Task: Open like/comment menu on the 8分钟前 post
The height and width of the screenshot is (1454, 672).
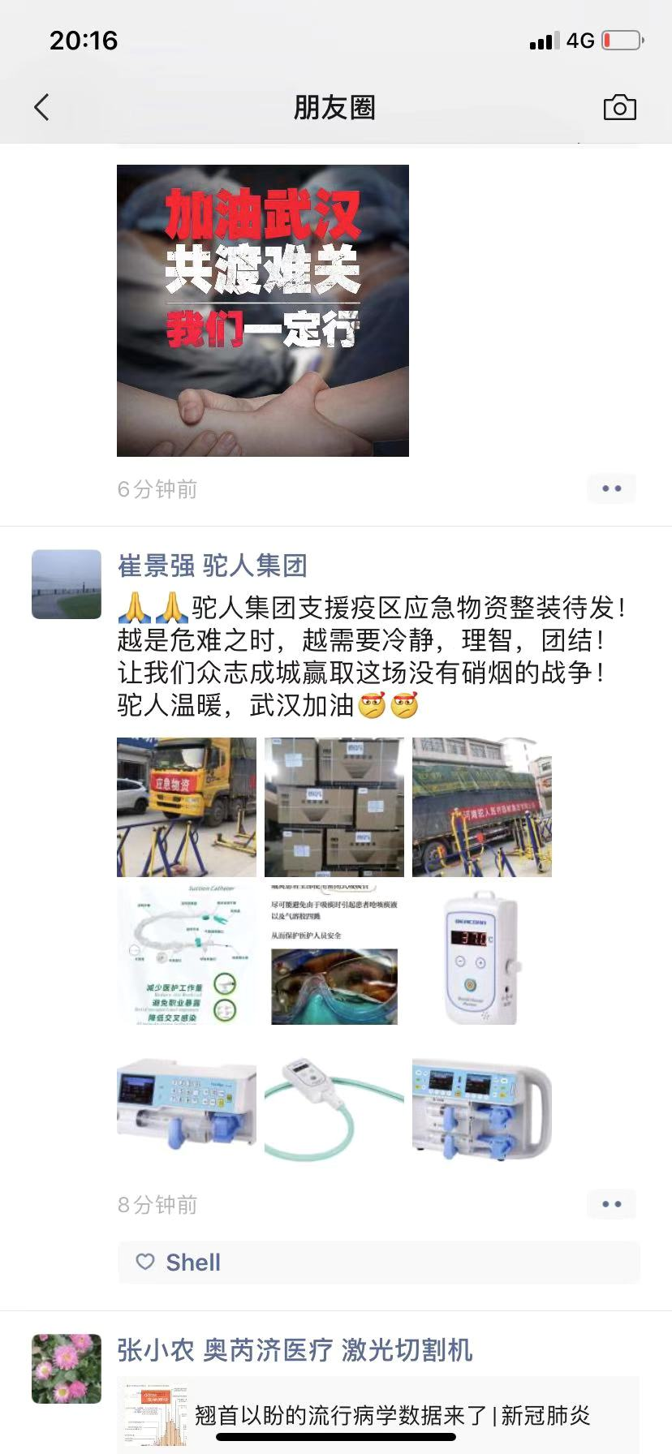Action: 611,1204
